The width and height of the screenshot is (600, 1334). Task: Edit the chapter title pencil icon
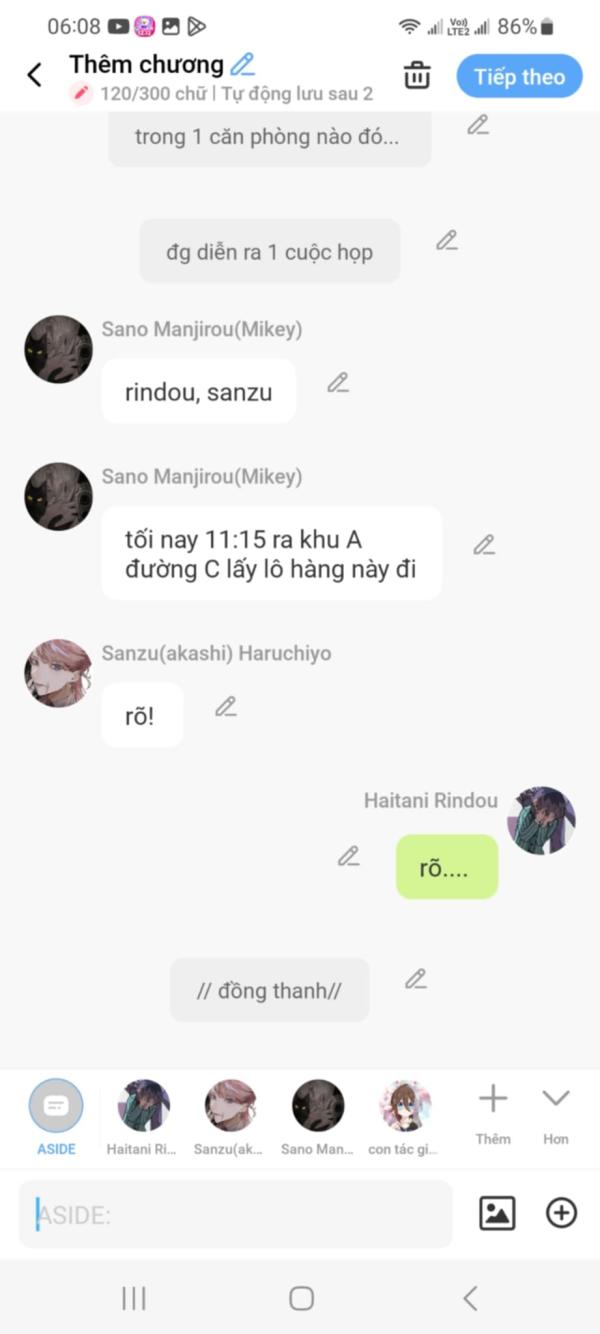tap(242, 65)
